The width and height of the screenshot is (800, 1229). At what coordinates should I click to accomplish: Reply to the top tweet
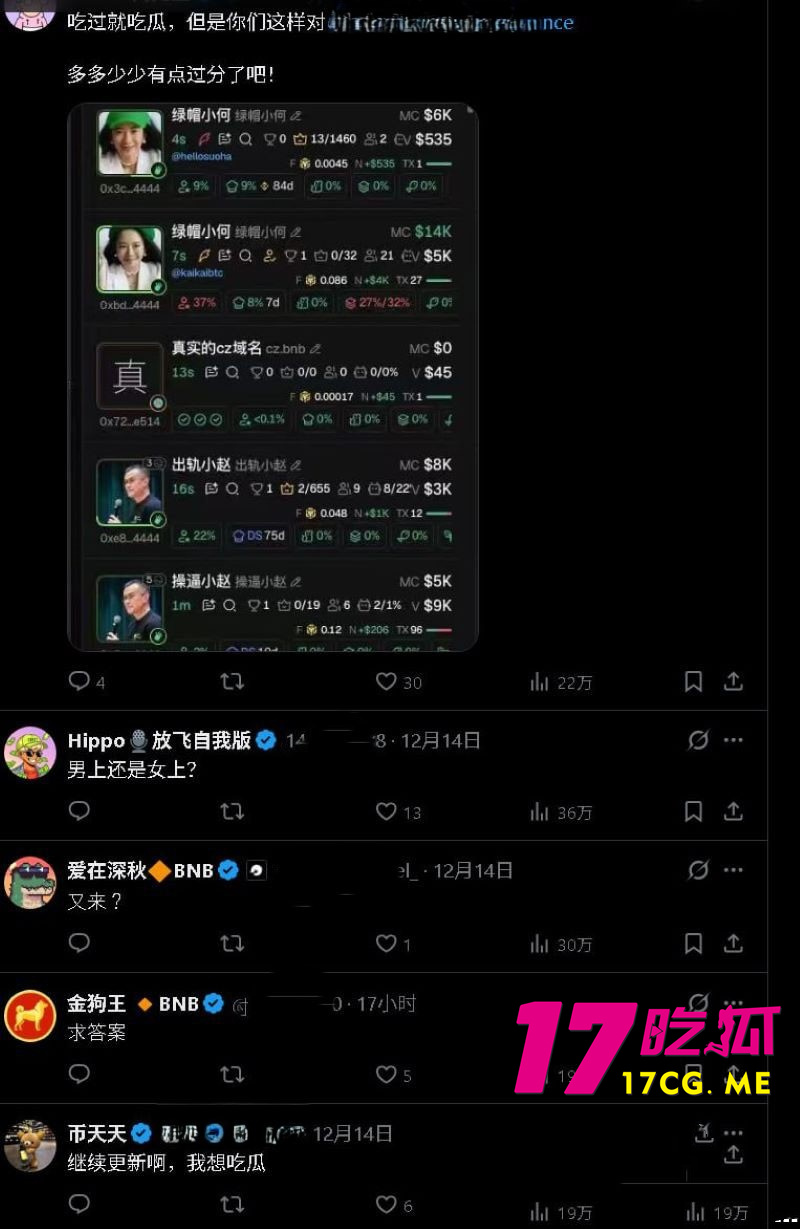point(79,681)
